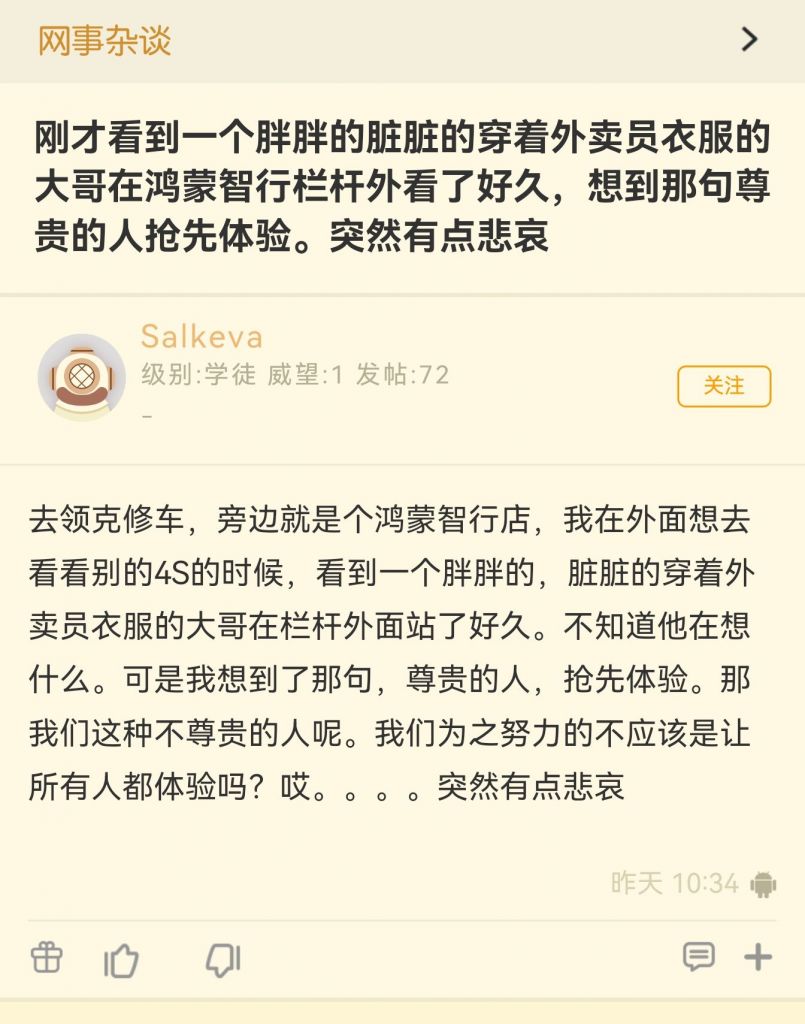The width and height of the screenshot is (805, 1024).
Task: Reply with the comment bubble icon
Action: pyautogui.click(x=698, y=957)
